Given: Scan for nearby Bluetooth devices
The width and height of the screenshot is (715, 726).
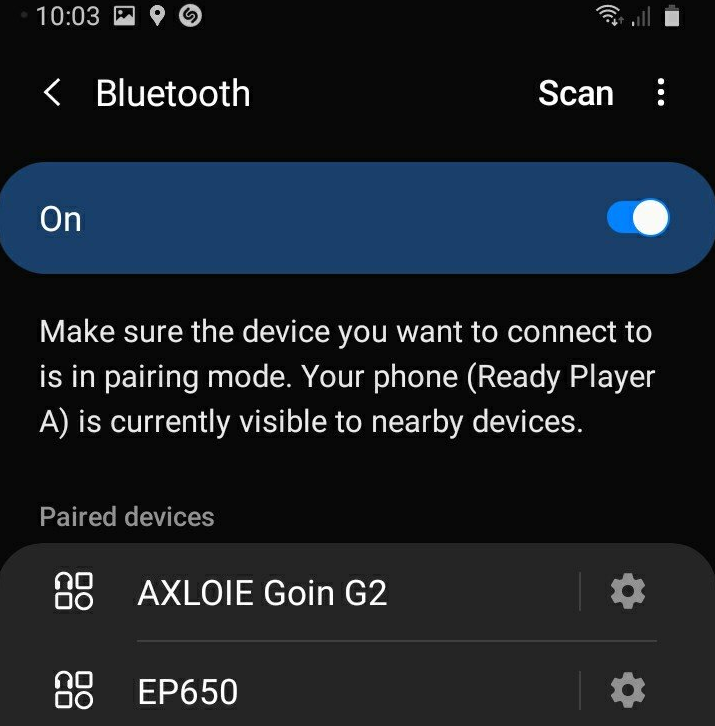Looking at the screenshot, I should 575,94.
